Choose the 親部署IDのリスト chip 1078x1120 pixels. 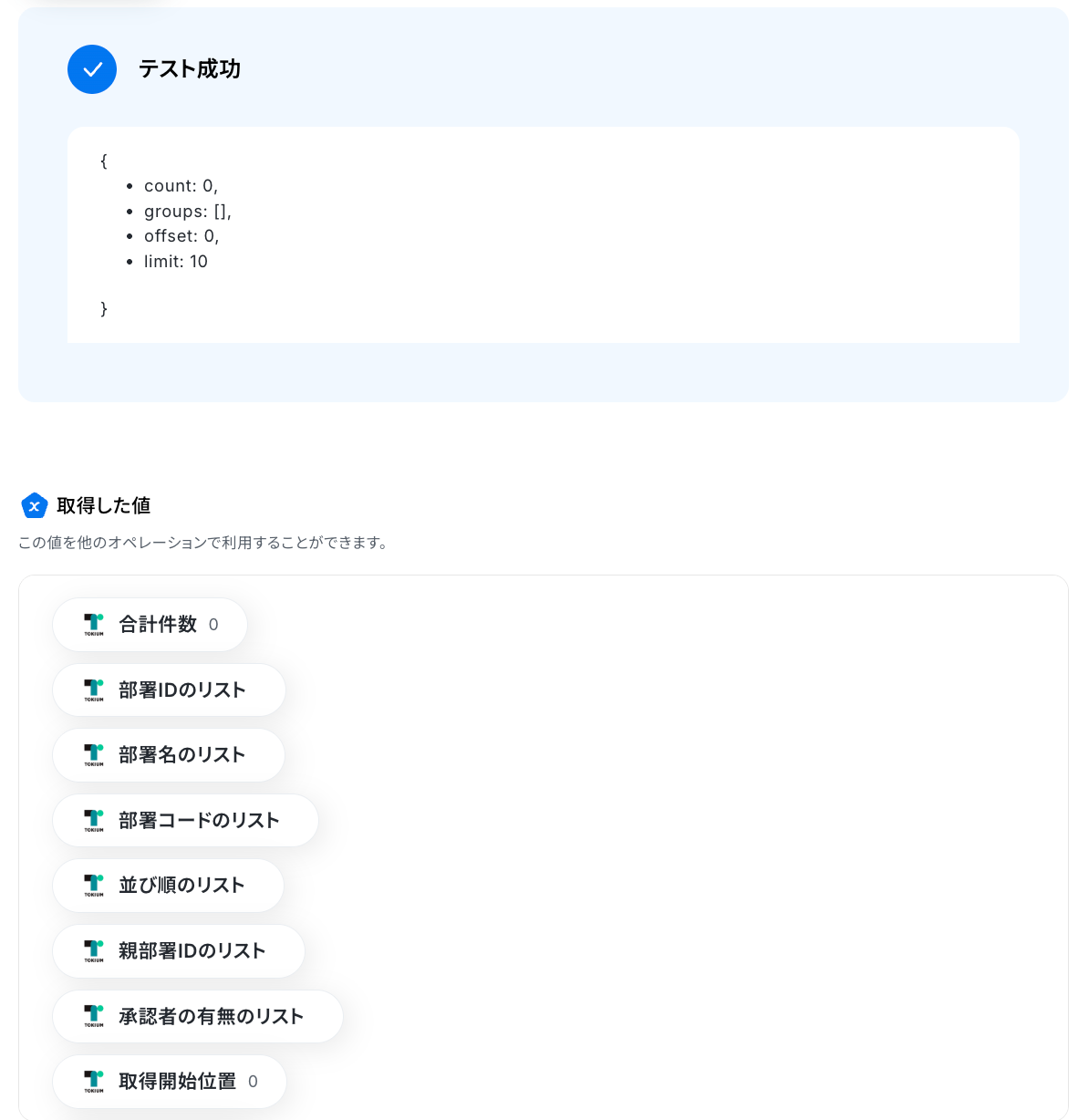[180, 951]
